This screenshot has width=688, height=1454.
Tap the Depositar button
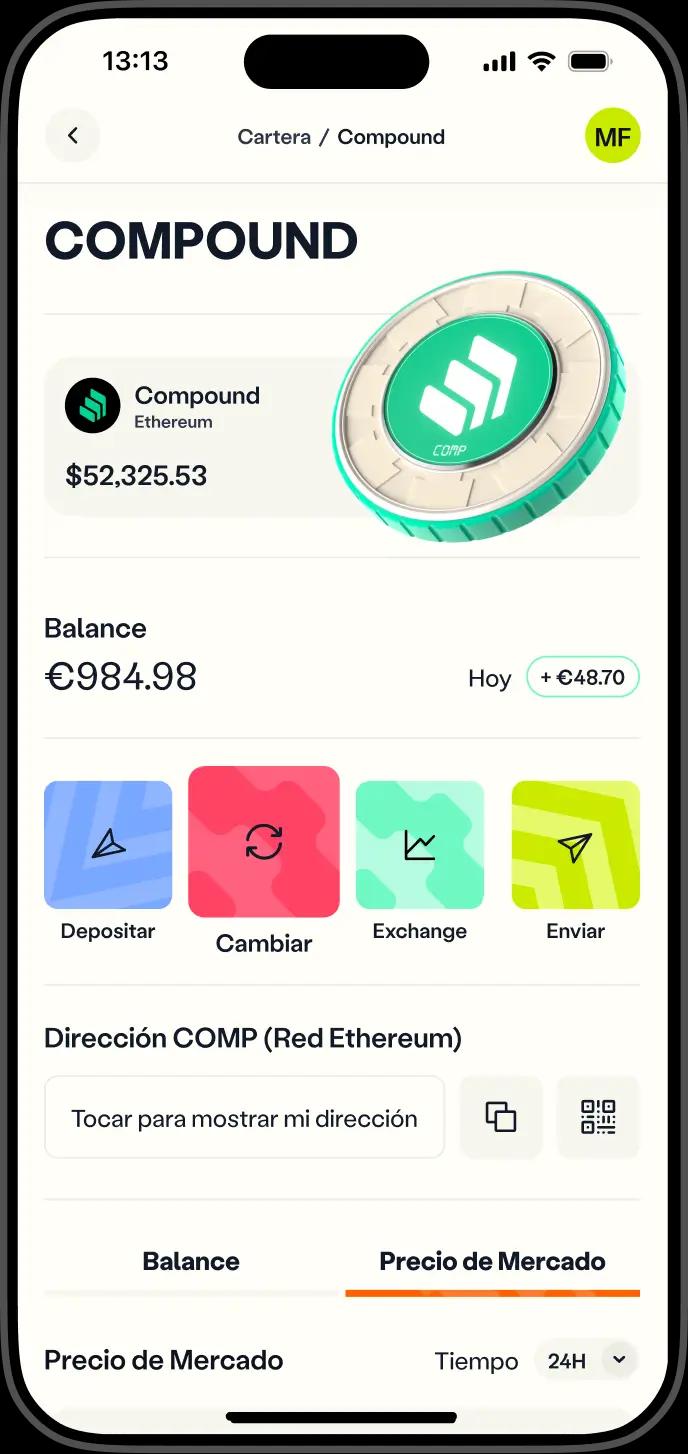tap(108, 846)
